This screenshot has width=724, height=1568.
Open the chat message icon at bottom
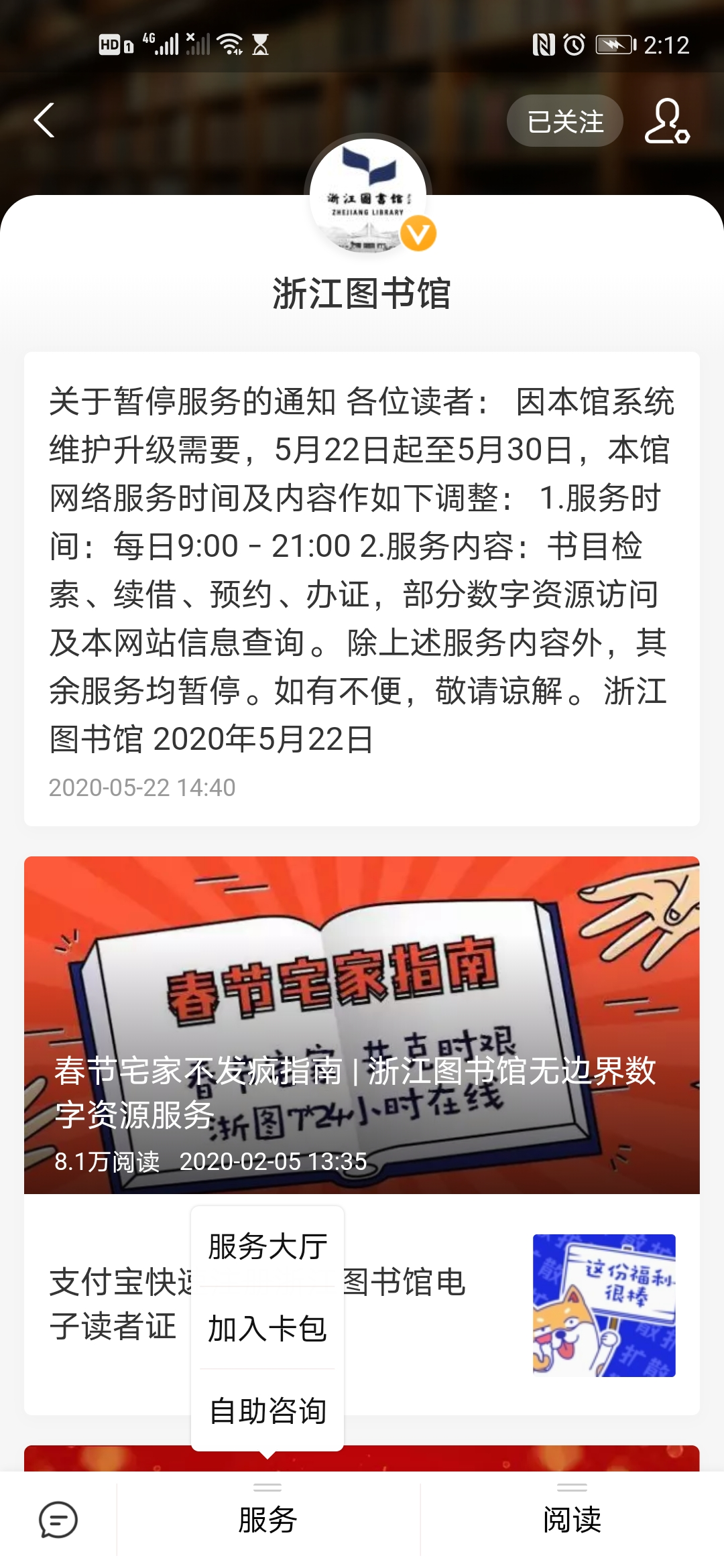tap(58, 1520)
